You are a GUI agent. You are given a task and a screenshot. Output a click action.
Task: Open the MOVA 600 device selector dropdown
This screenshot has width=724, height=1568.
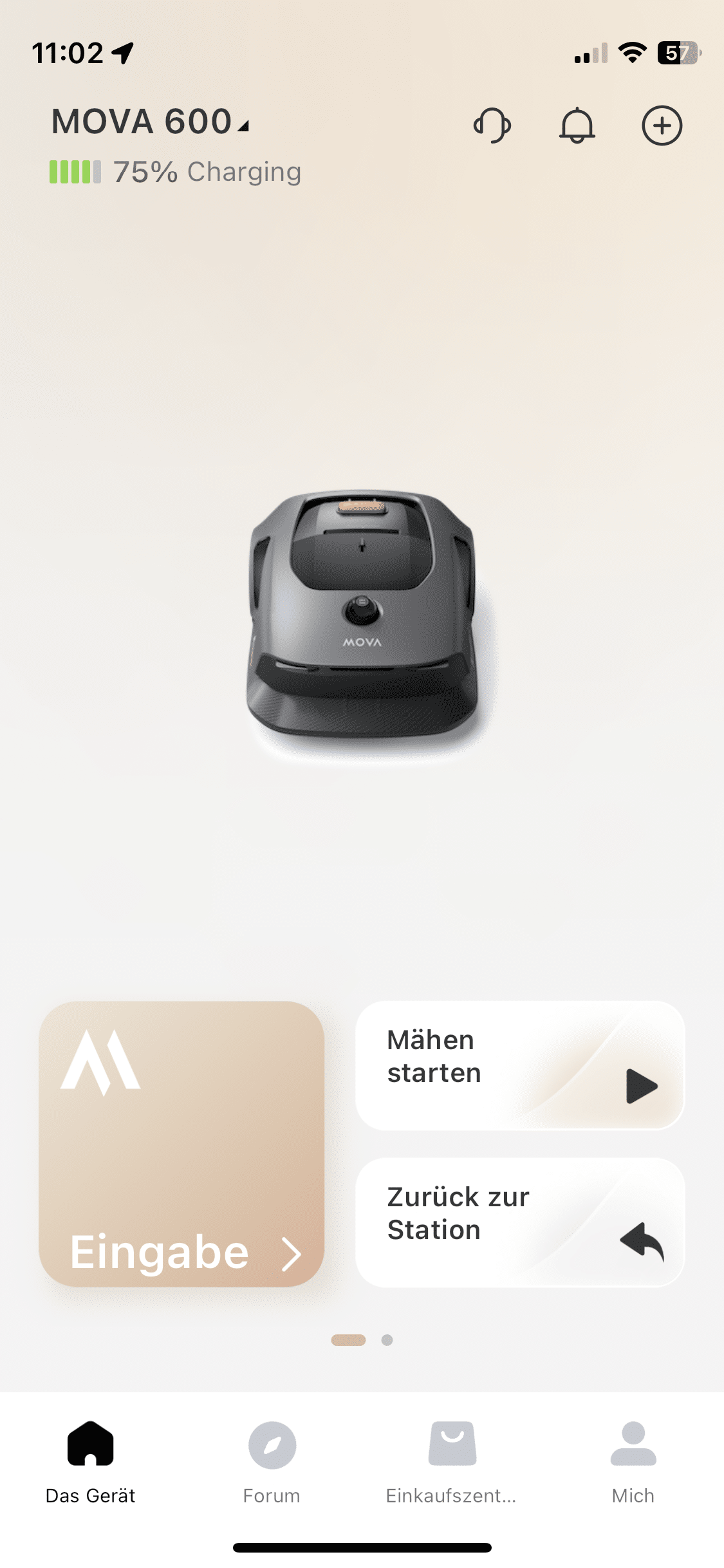[x=151, y=122]
